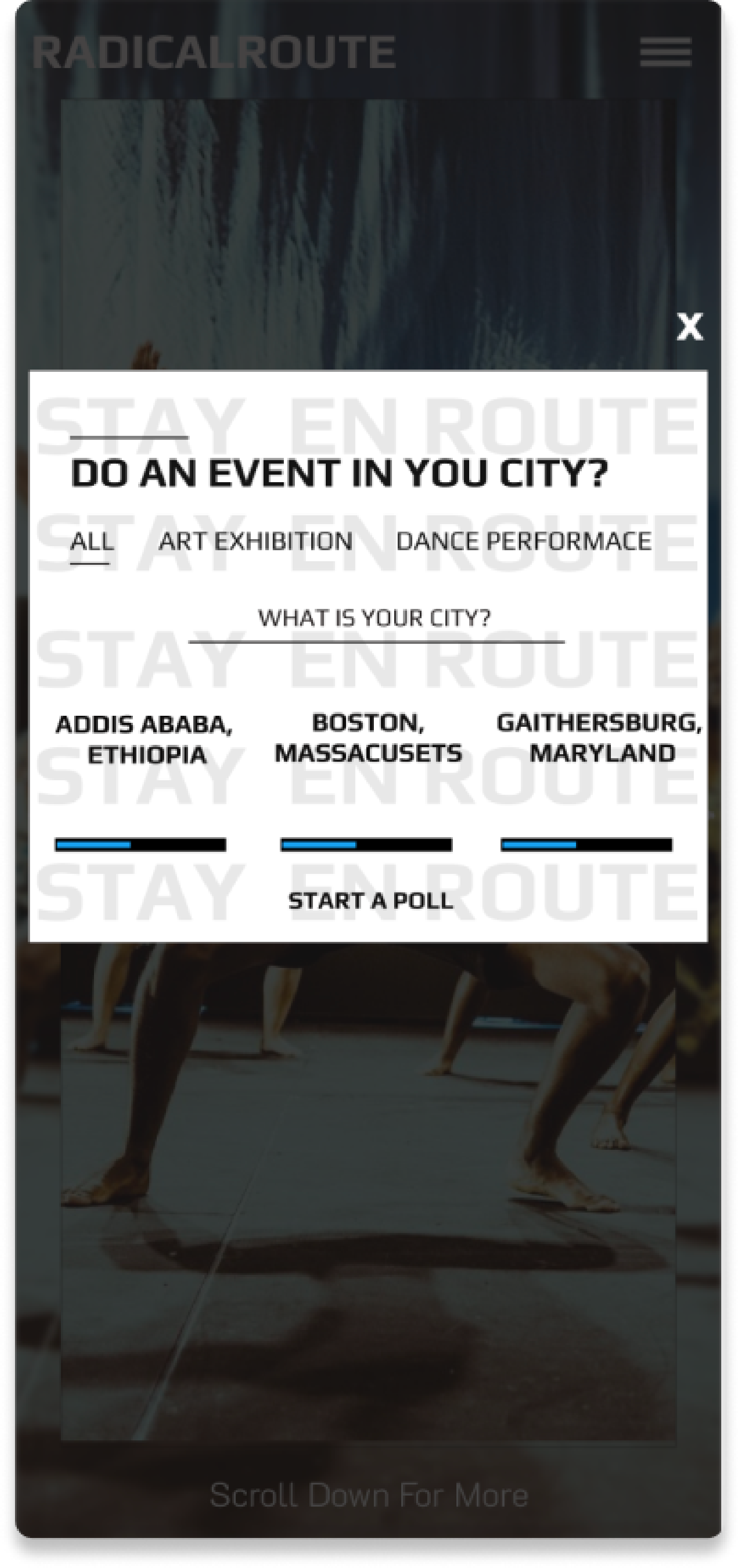This screenshot has width=738, height=1568.
Task: Choose Addis Ababa, Ethiopia
Action: tap(143, 740)
